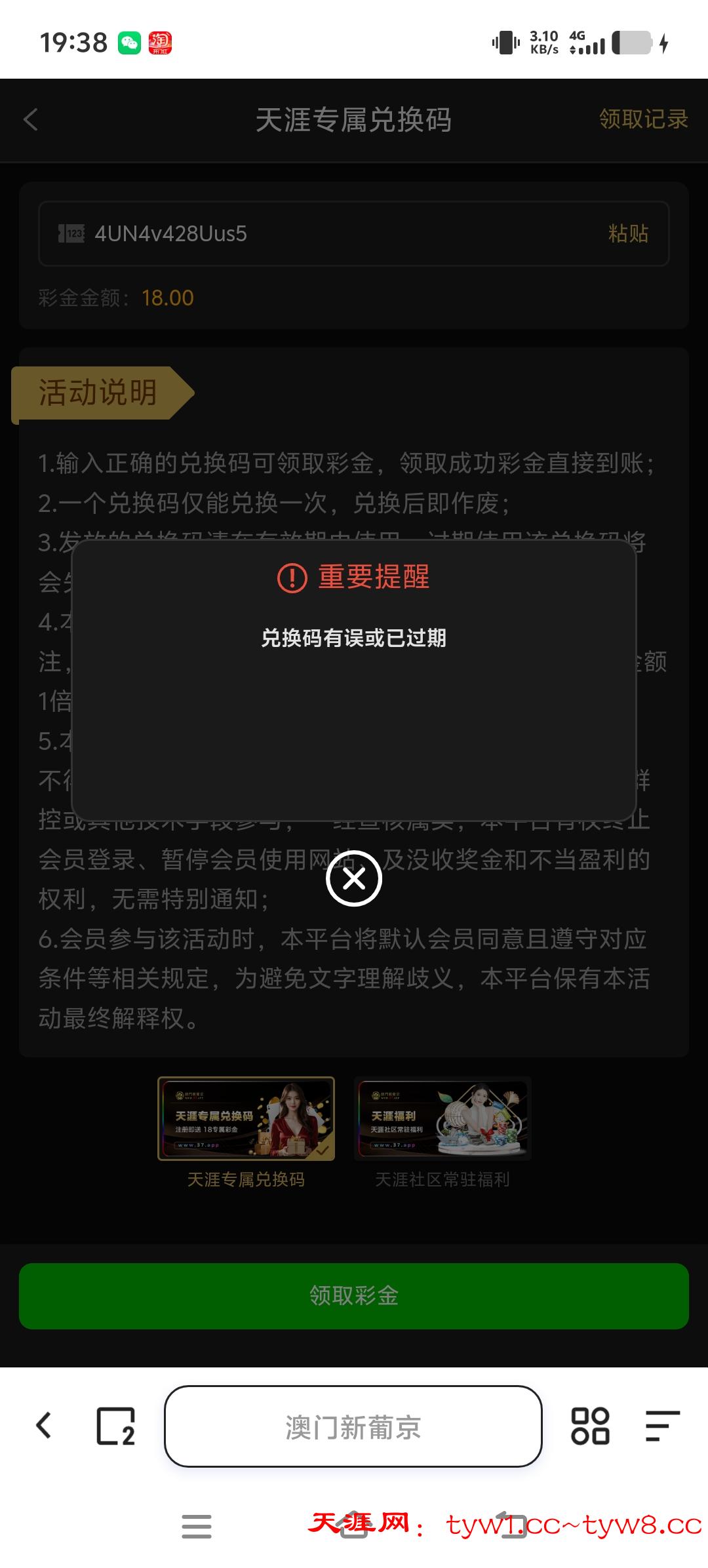Open the system recent apps button
This screenshot has height=1568, width=708.
[x=197, y=1525]
